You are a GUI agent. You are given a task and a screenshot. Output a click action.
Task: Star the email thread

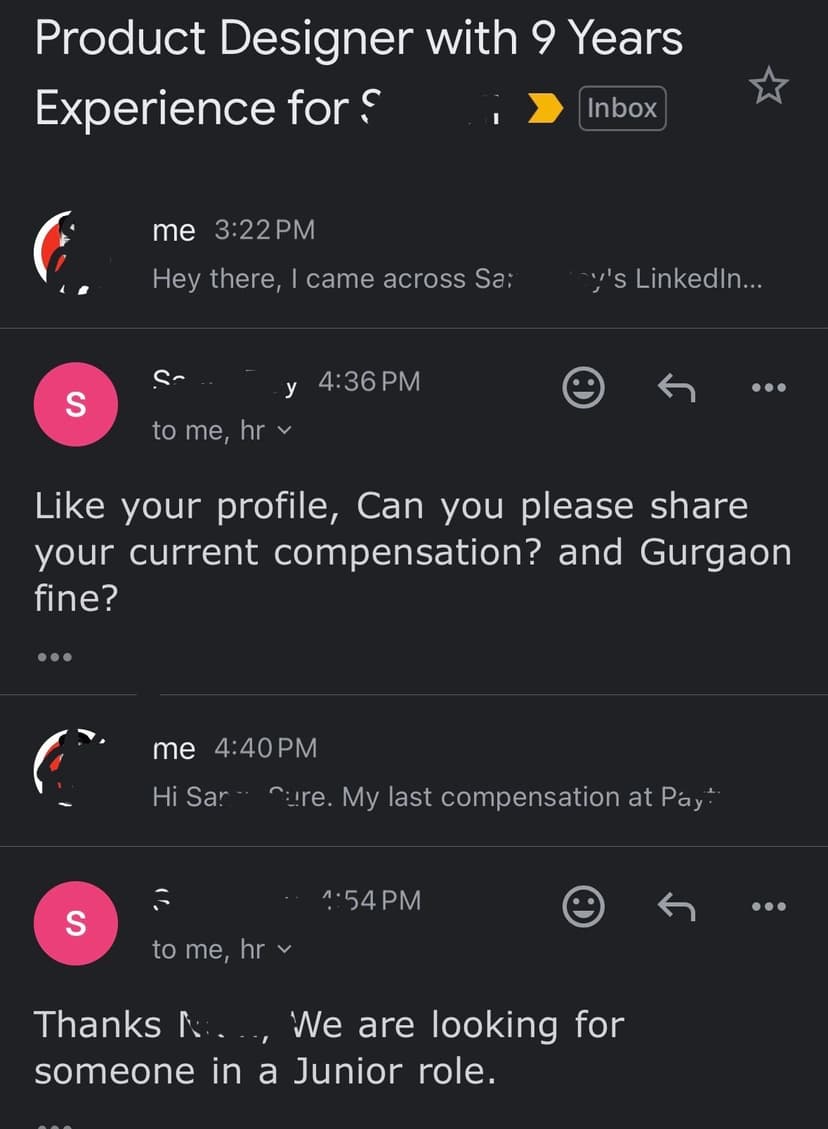[x=769, y=86]
